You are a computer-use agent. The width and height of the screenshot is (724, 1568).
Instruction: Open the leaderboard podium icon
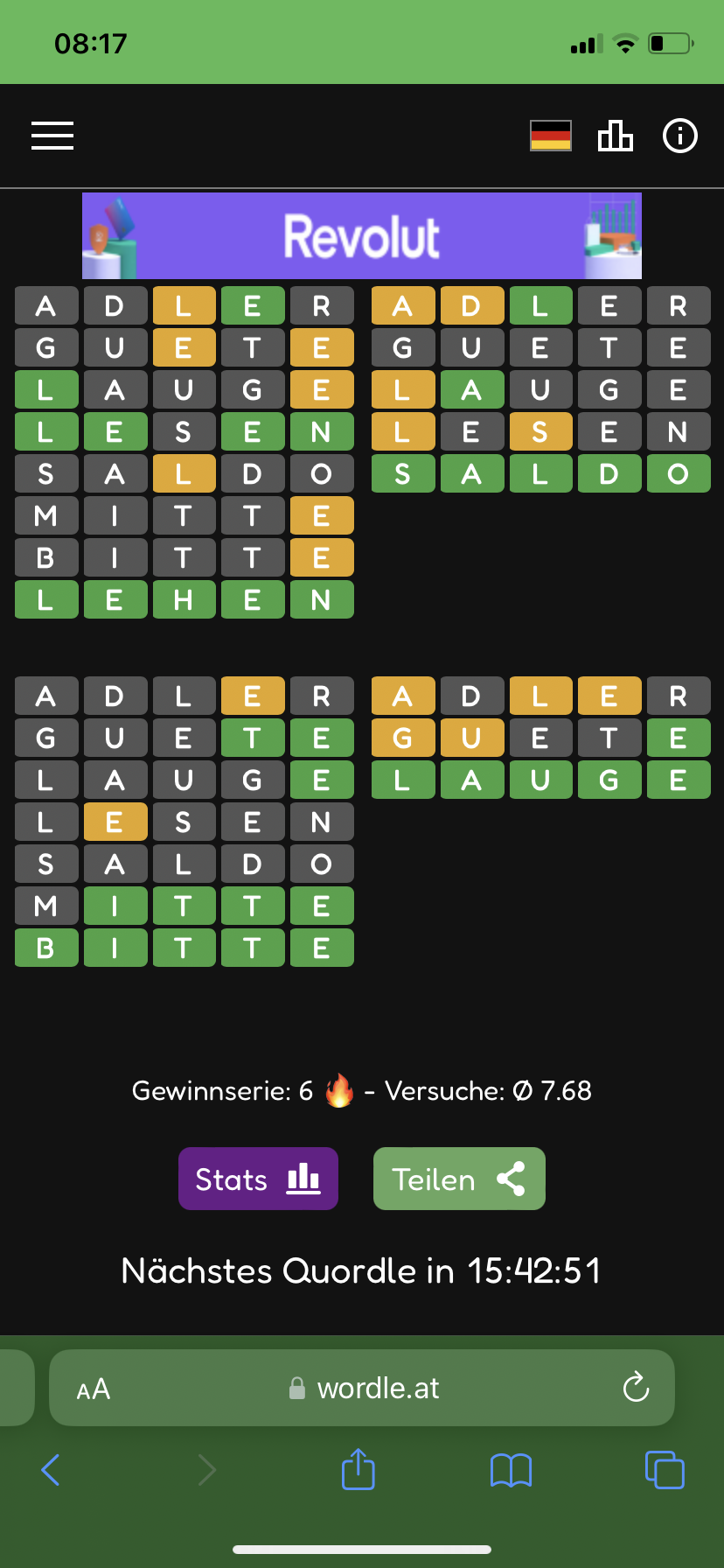616,136
